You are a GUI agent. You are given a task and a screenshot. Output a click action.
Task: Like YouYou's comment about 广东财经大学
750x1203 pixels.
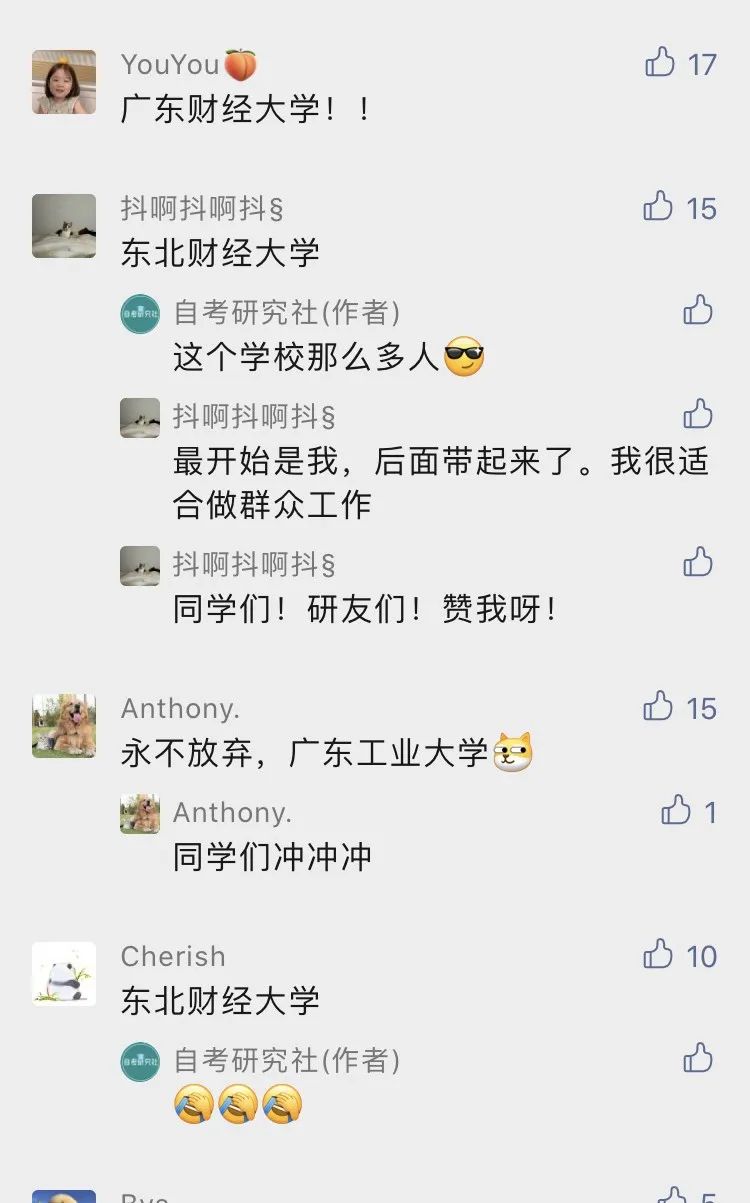(x=661, y=63)
